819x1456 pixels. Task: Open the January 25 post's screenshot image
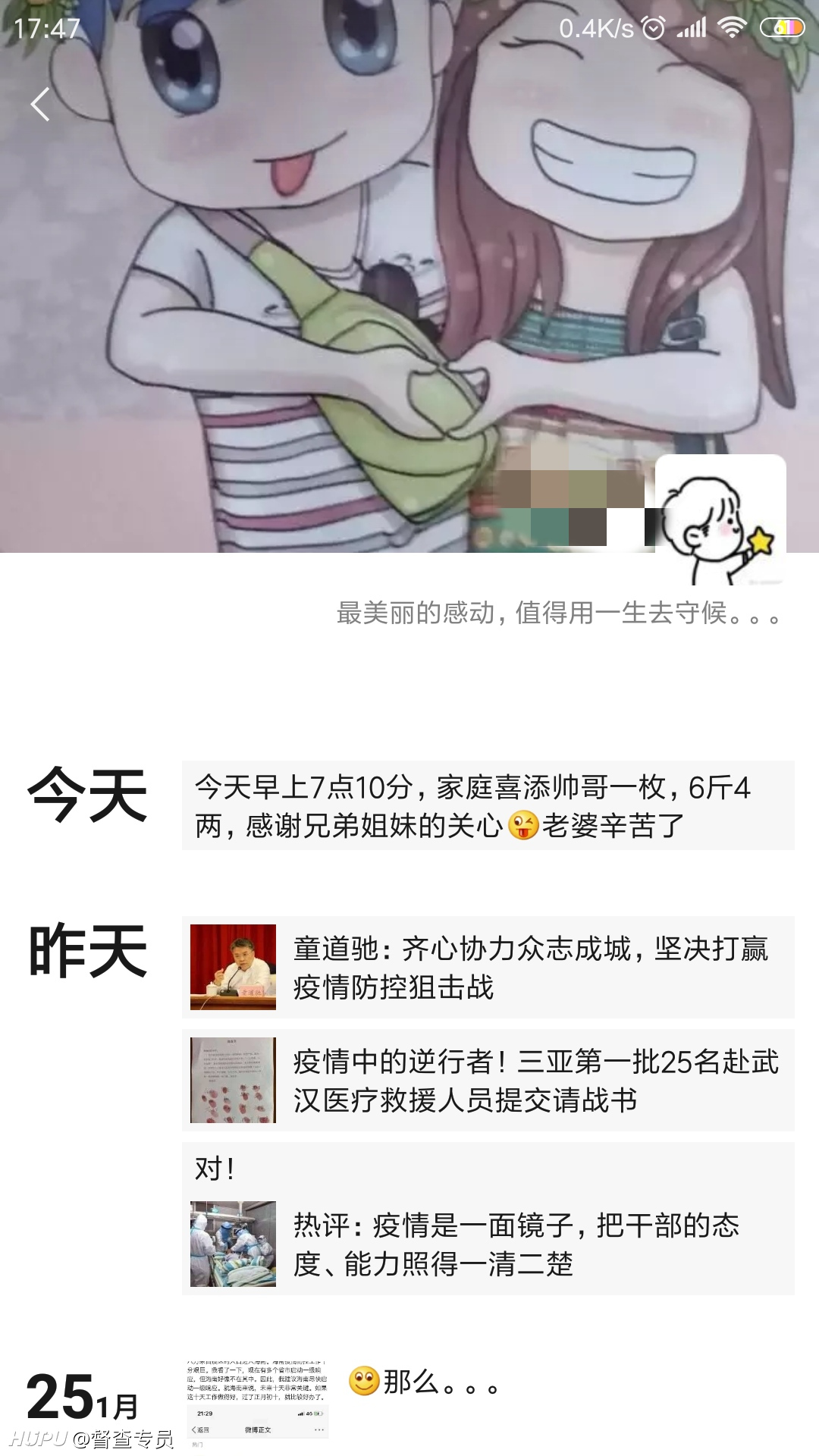[258, 1405]
